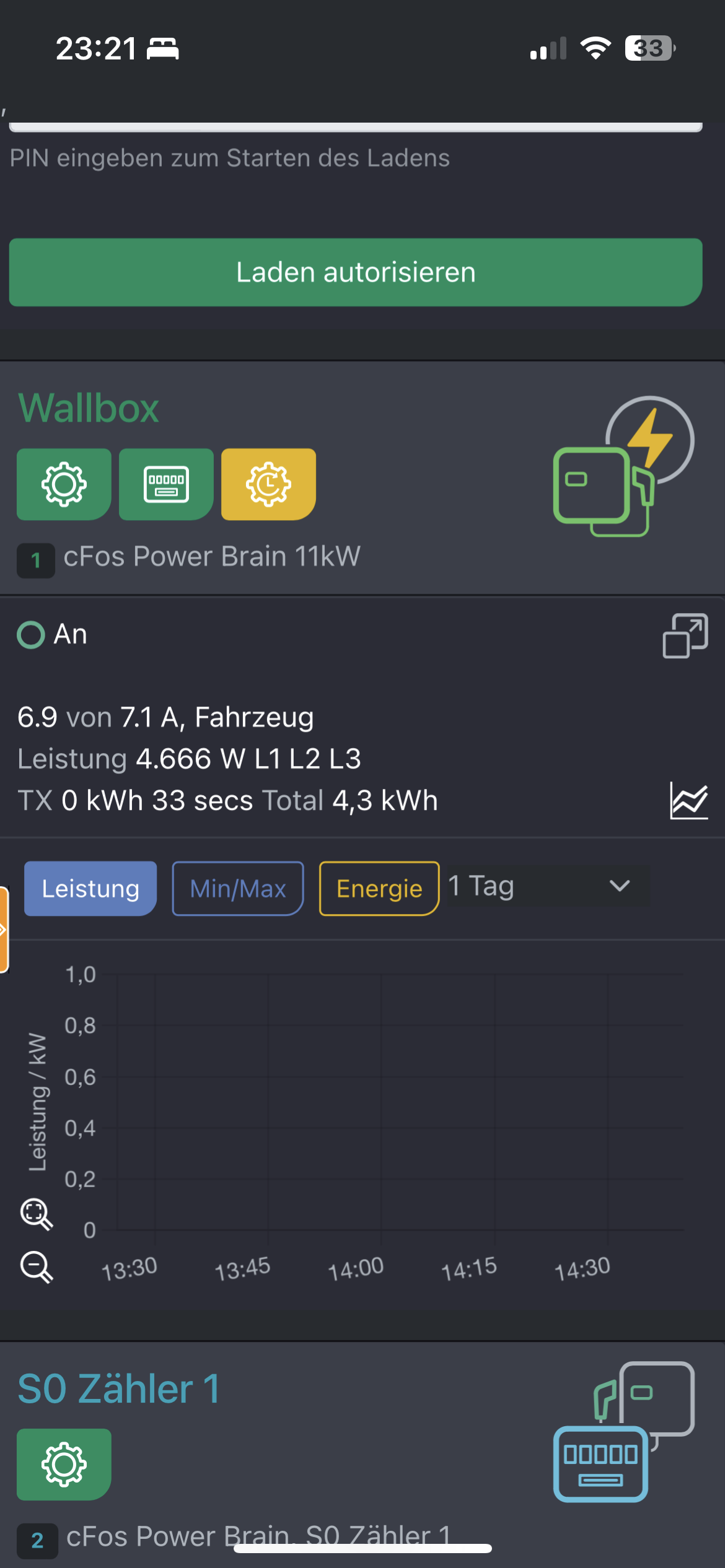This screenshot has width=725, height=1568.
Task: Open S0 Zähler 1 settings gear
Action: tap(64, 1464)
